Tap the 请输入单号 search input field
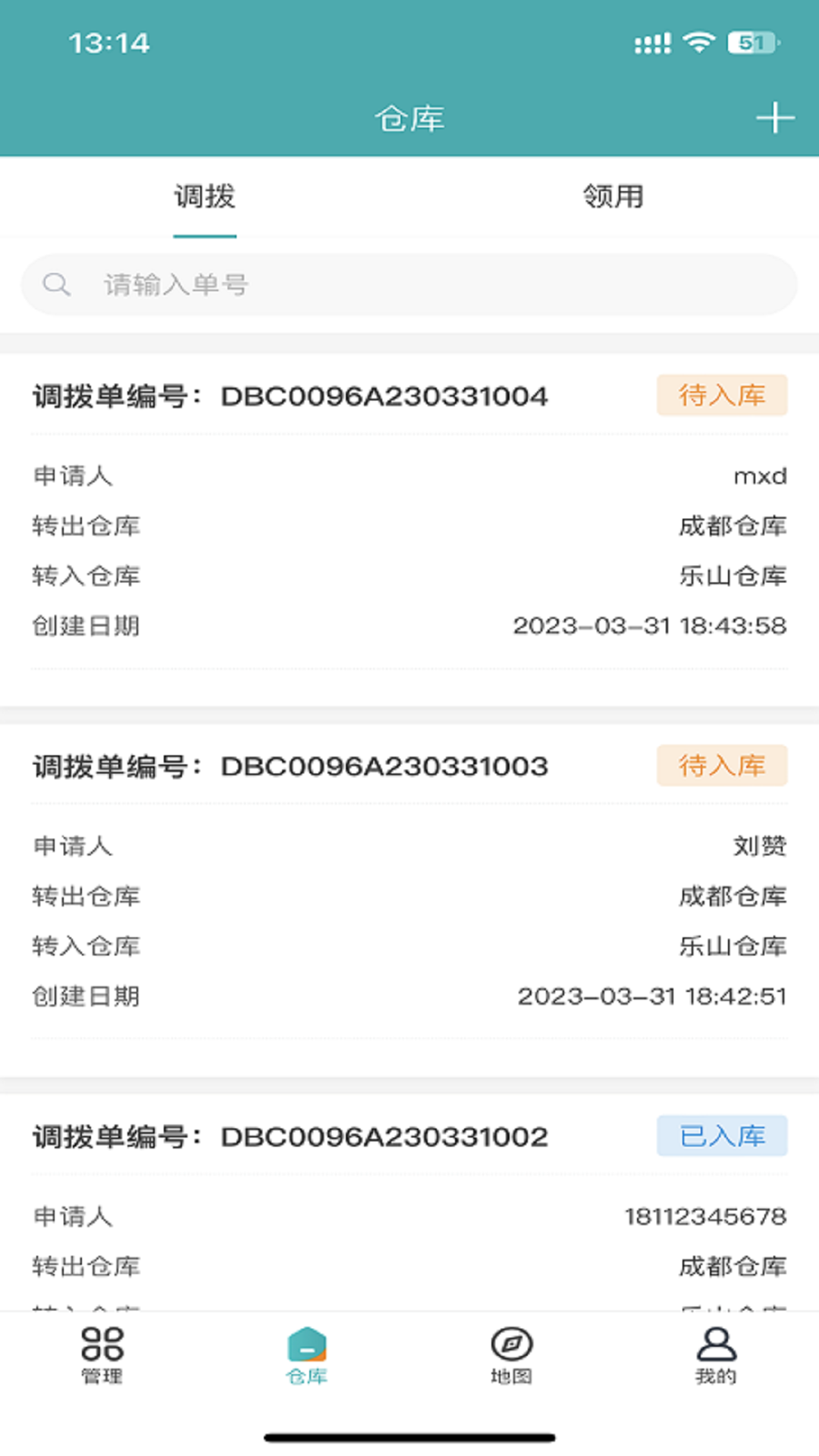 (409, 285)
